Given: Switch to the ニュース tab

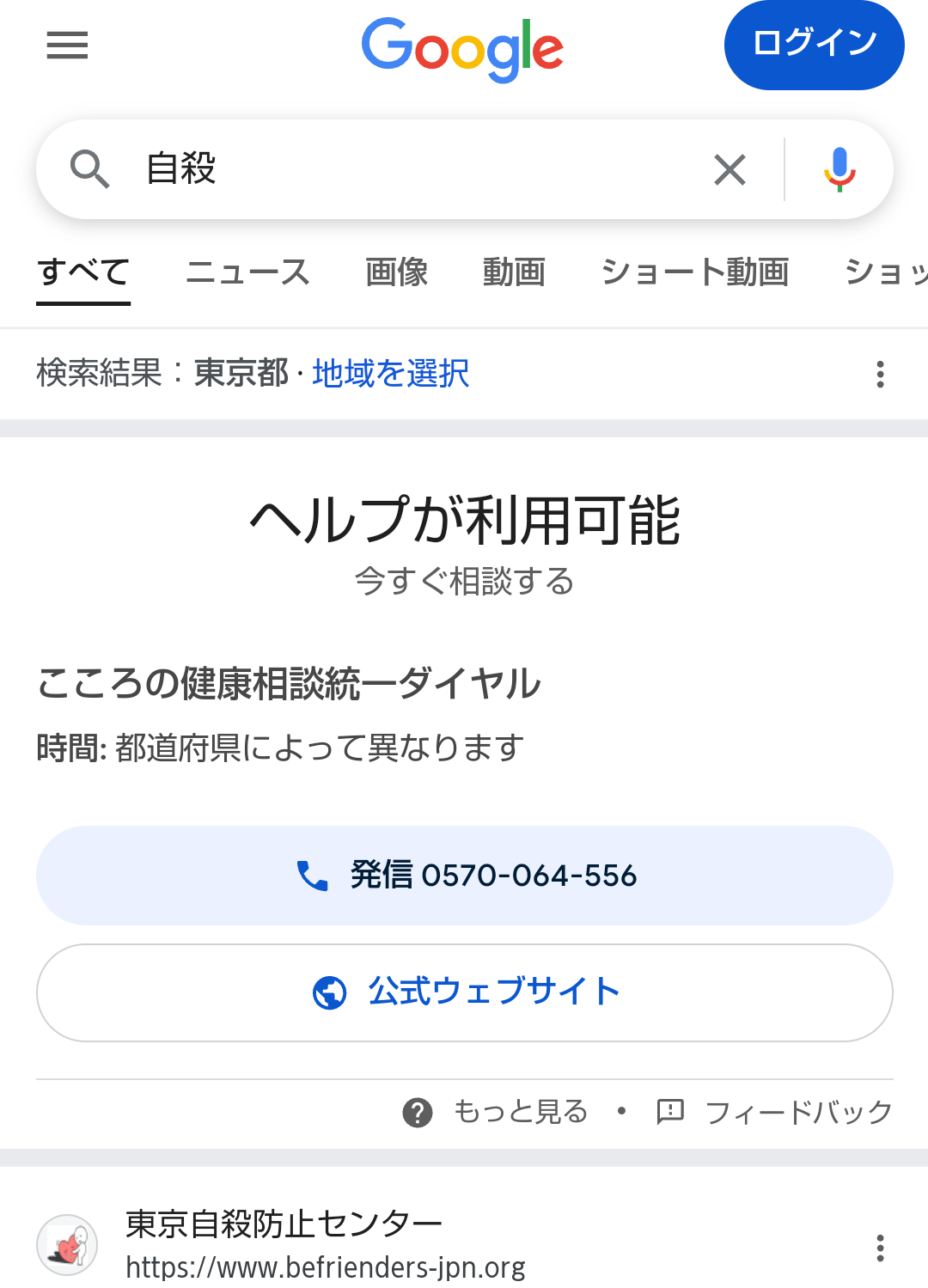Looking at the screenshot, I should pos(247,272).
